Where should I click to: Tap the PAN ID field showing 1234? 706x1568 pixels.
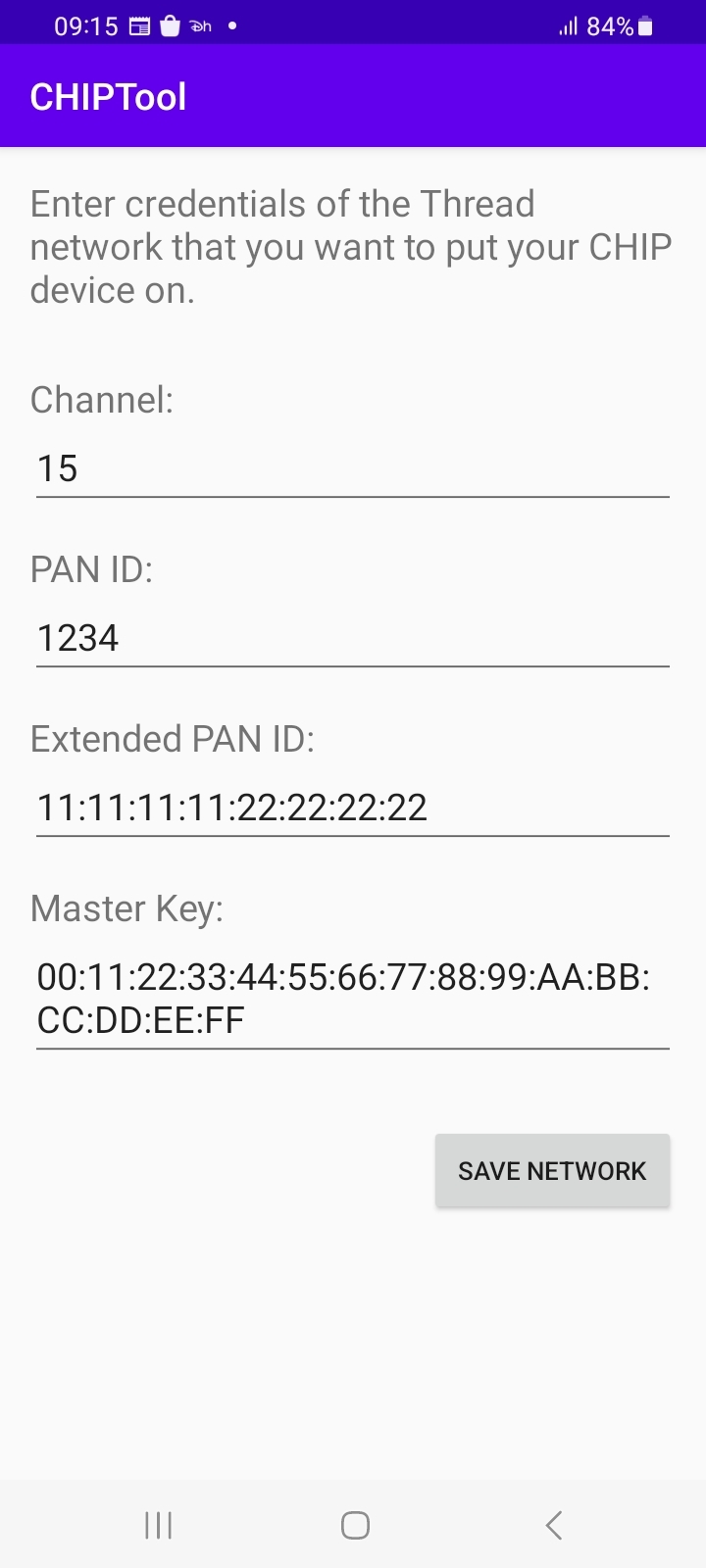[x=353, y=639]
